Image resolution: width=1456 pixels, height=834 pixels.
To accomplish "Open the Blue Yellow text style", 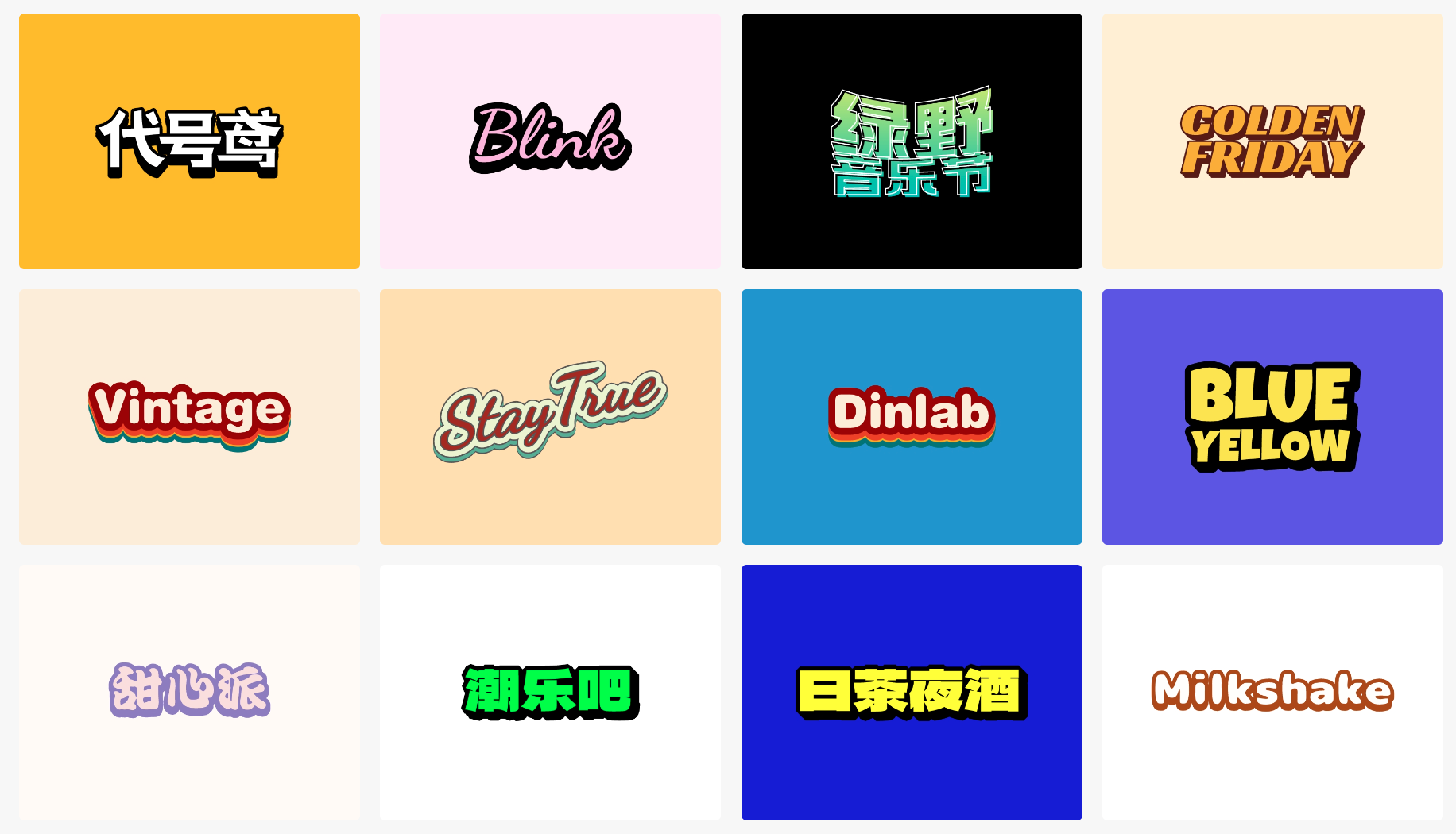I will click(x=1272, y=417).
